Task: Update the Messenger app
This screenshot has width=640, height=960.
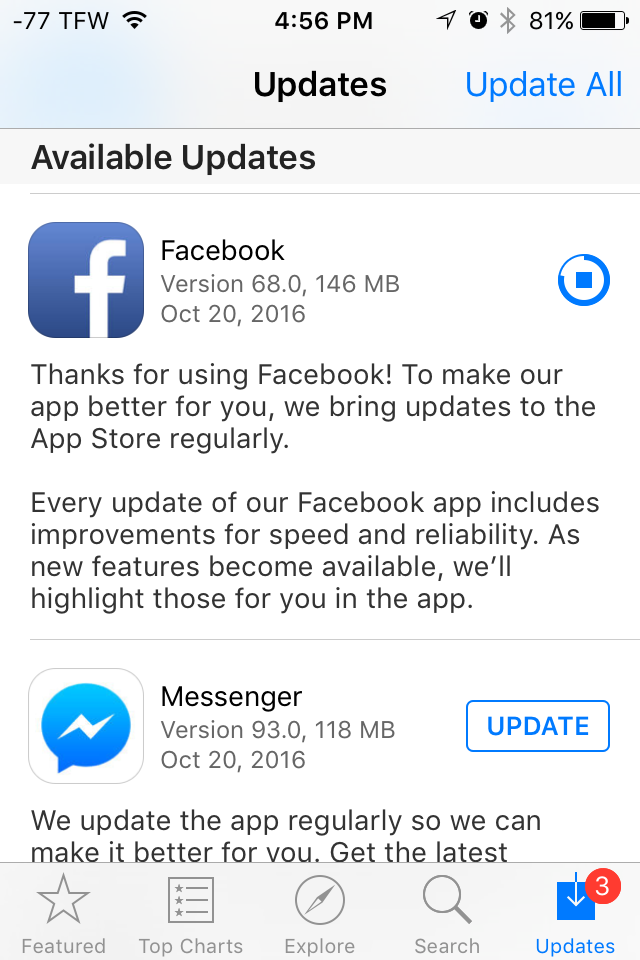Action: (538, 726)
